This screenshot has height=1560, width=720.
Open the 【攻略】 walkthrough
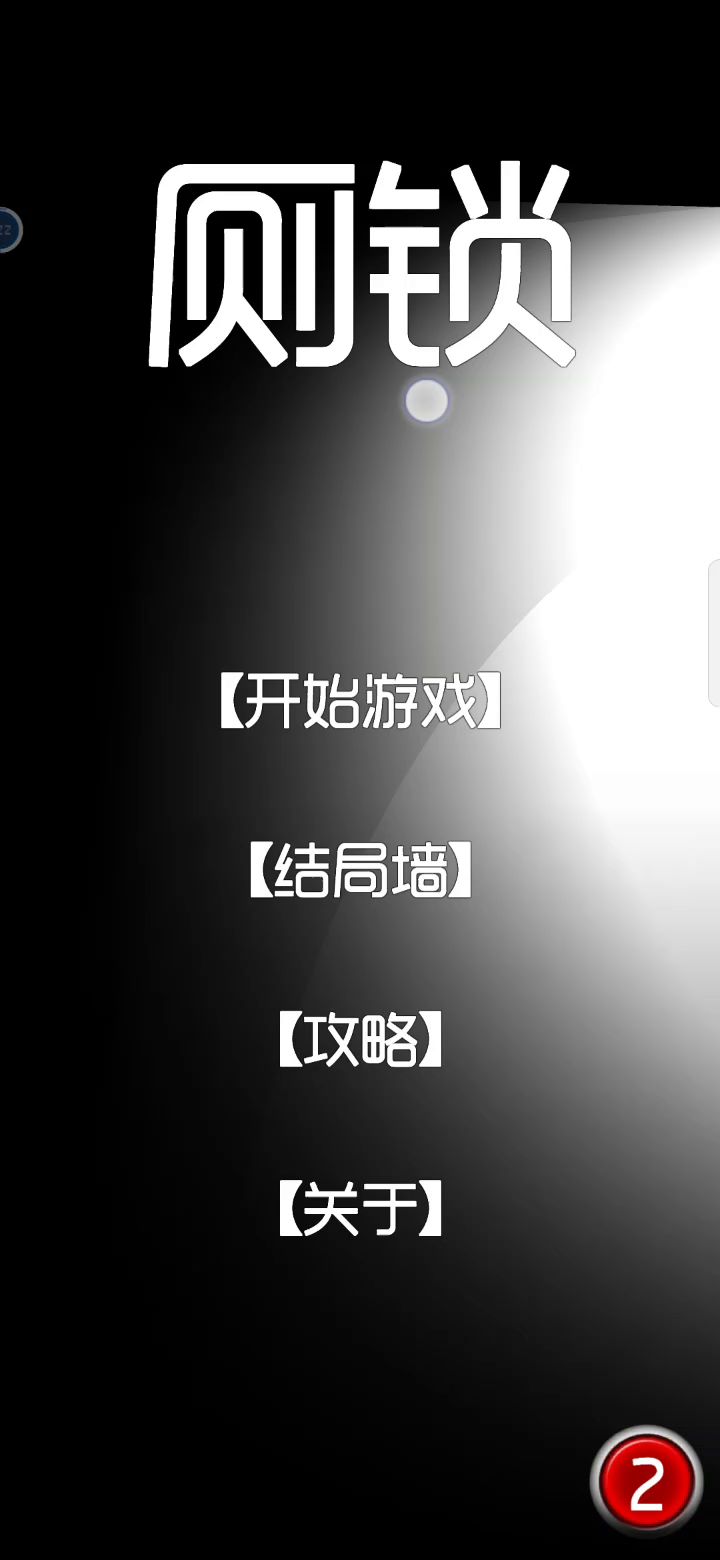click(360, 1040)
